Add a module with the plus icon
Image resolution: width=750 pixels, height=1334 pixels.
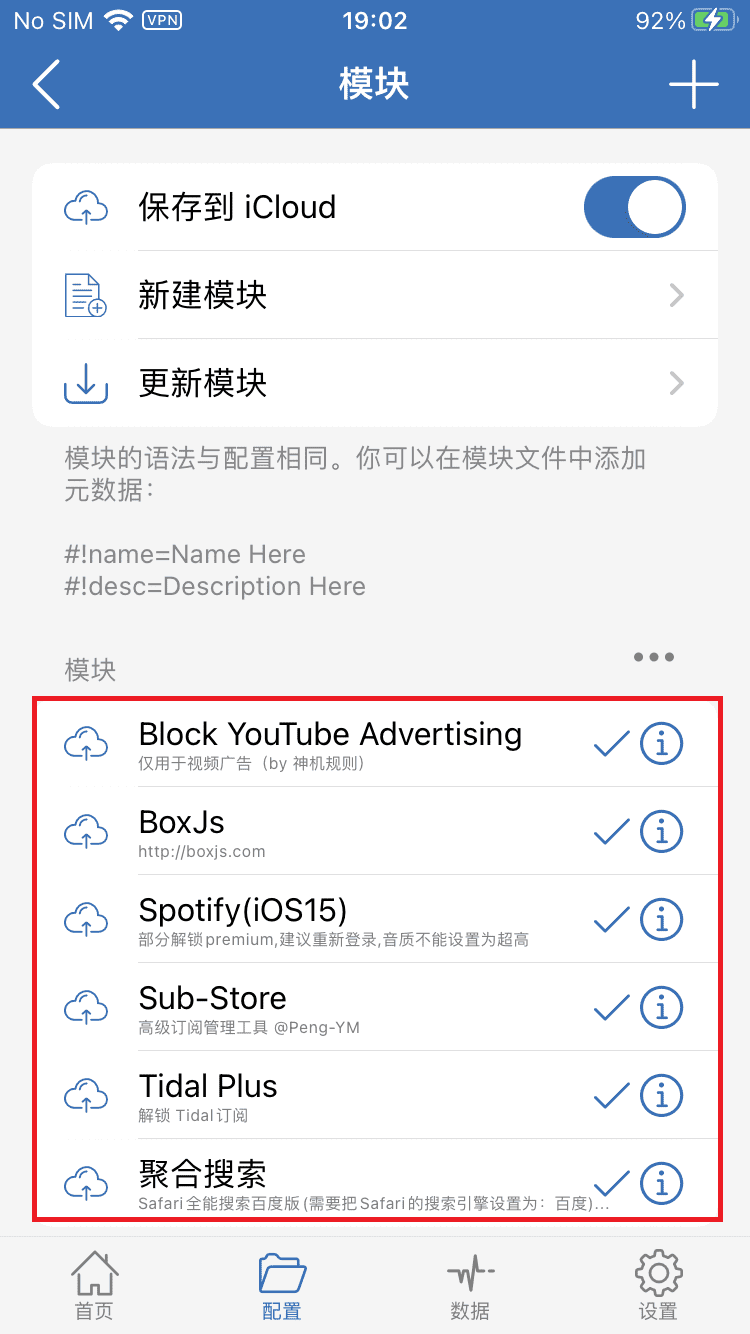click(x=693, y=84)
